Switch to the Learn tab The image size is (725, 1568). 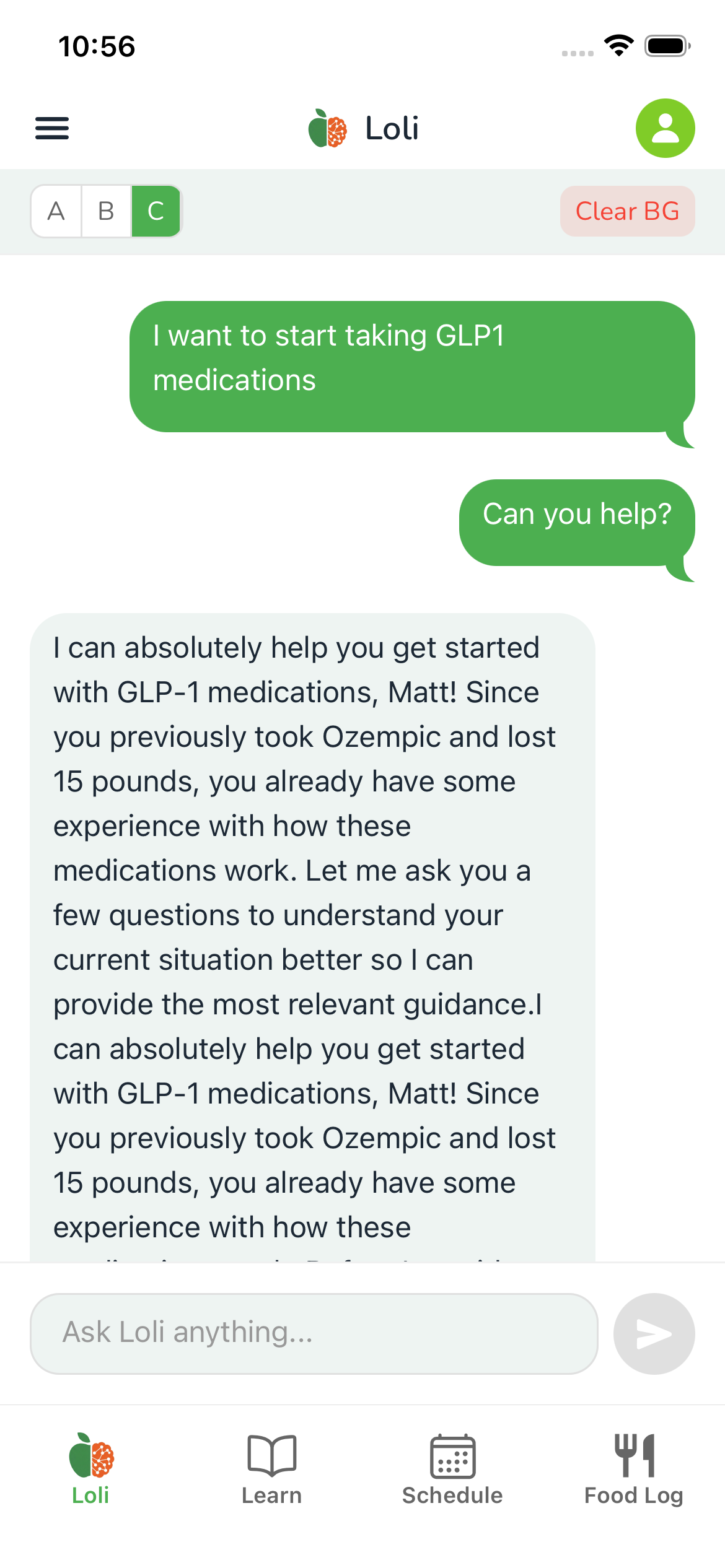[271, 1469]
